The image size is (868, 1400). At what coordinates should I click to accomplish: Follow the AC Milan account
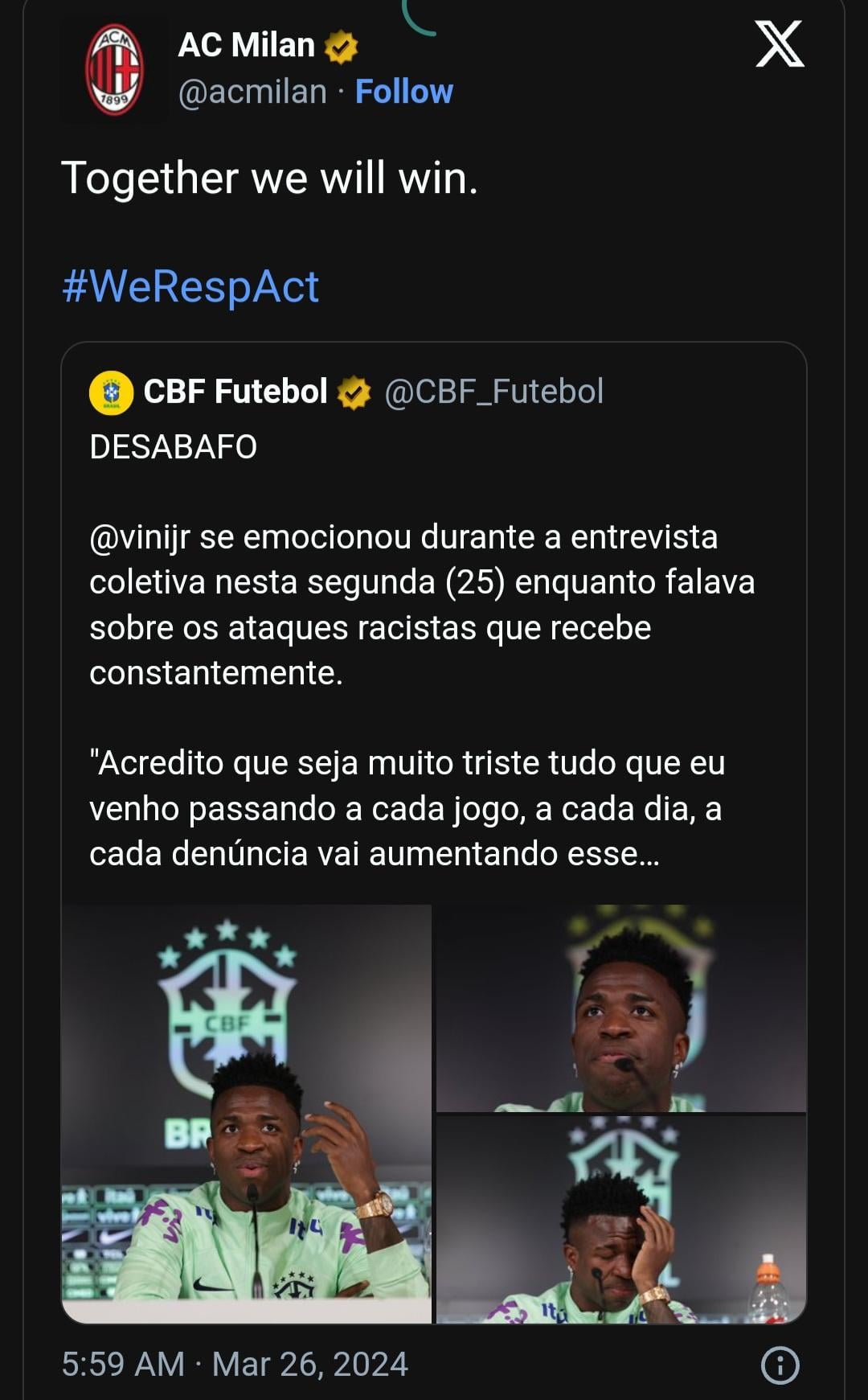point(403,92)
